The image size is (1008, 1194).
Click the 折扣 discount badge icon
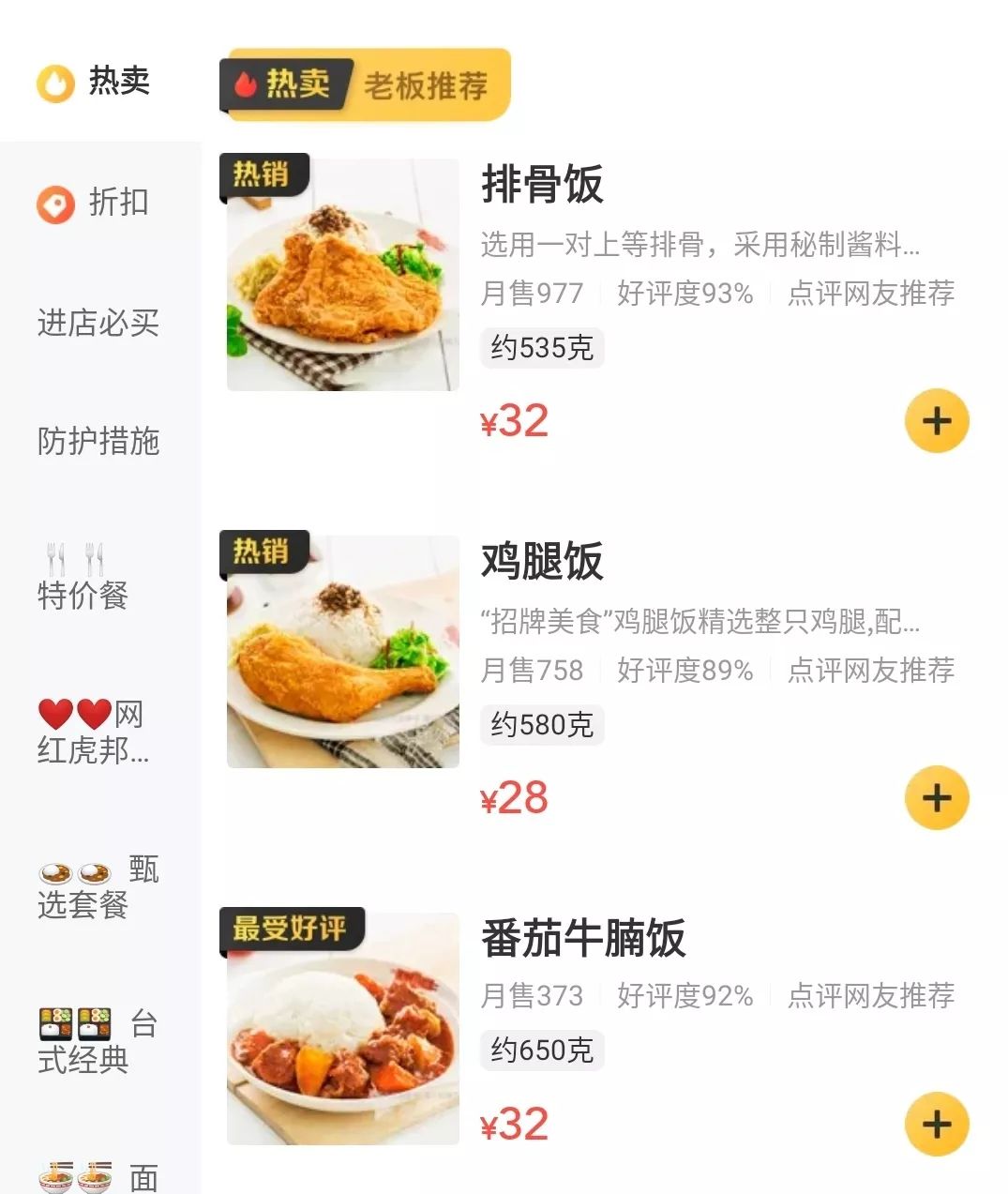coord(53,203)
